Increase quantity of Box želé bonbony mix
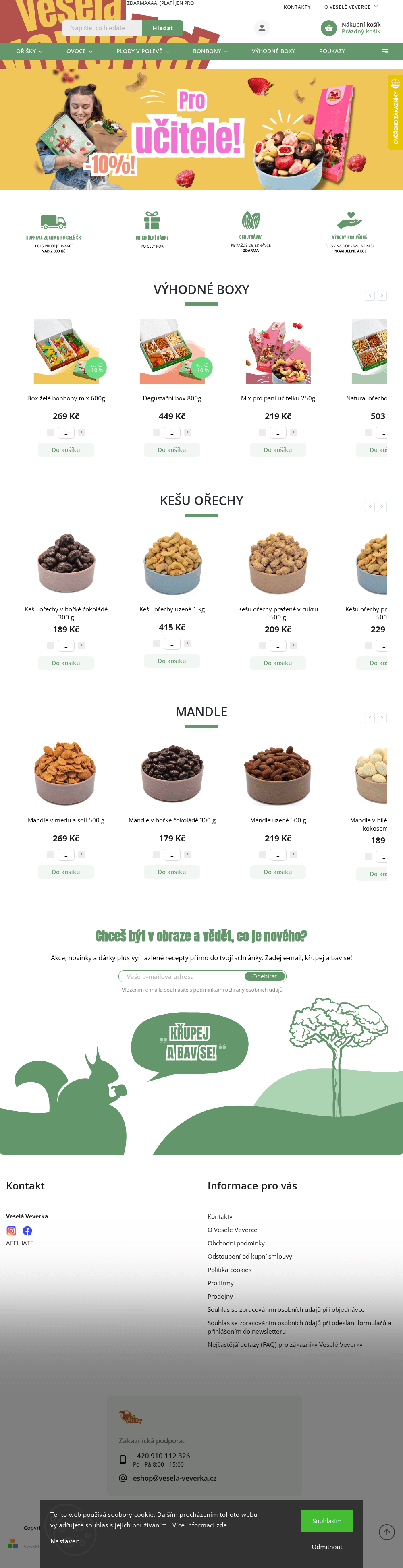 [81, 432]
